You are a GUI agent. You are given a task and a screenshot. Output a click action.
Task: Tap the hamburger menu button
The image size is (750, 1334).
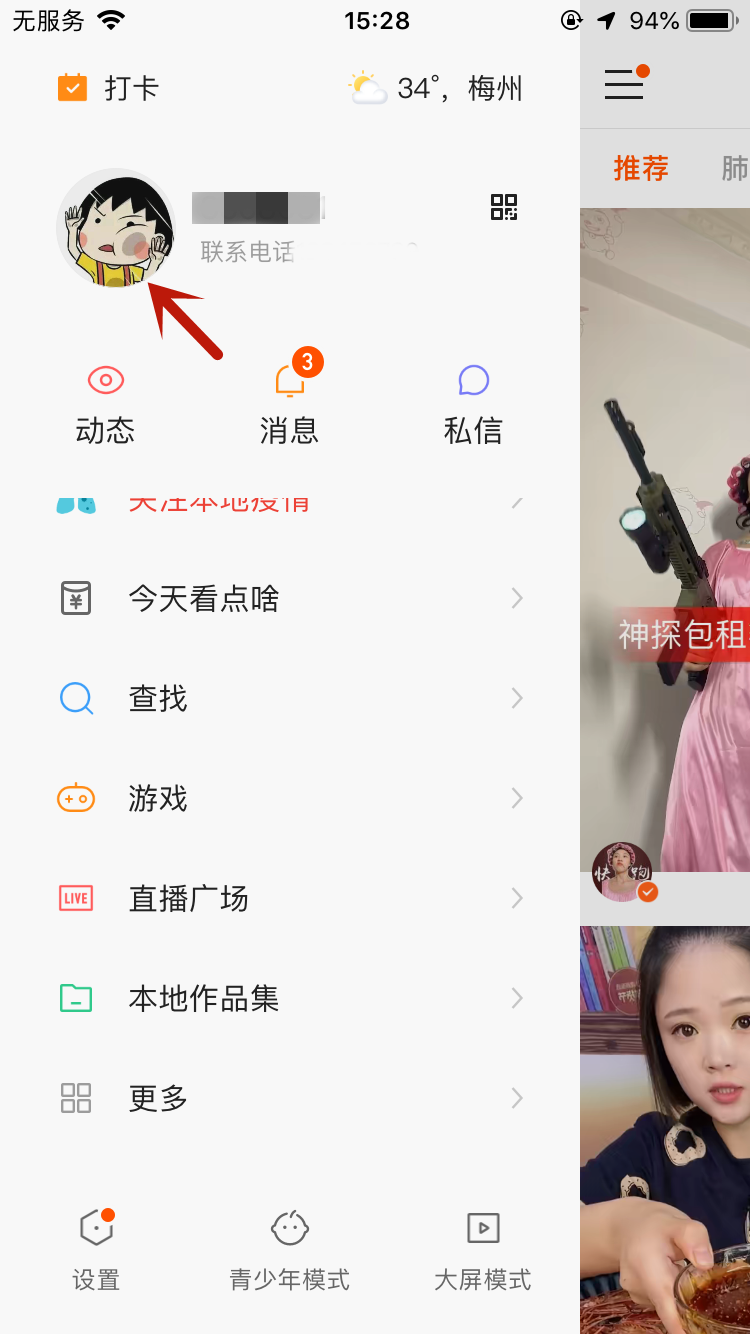click(x=625, y=84)
